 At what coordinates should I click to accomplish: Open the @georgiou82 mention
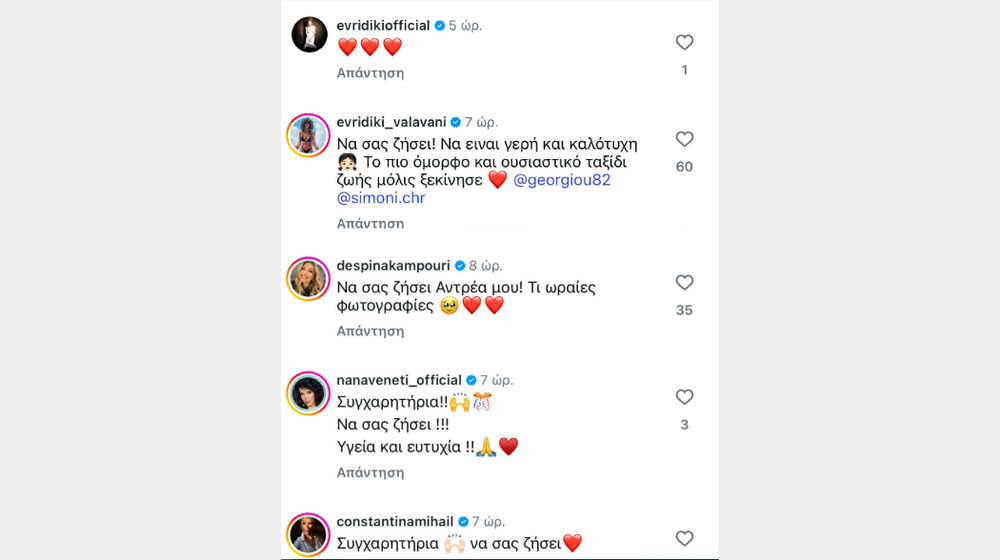click(x=562, y=180)
